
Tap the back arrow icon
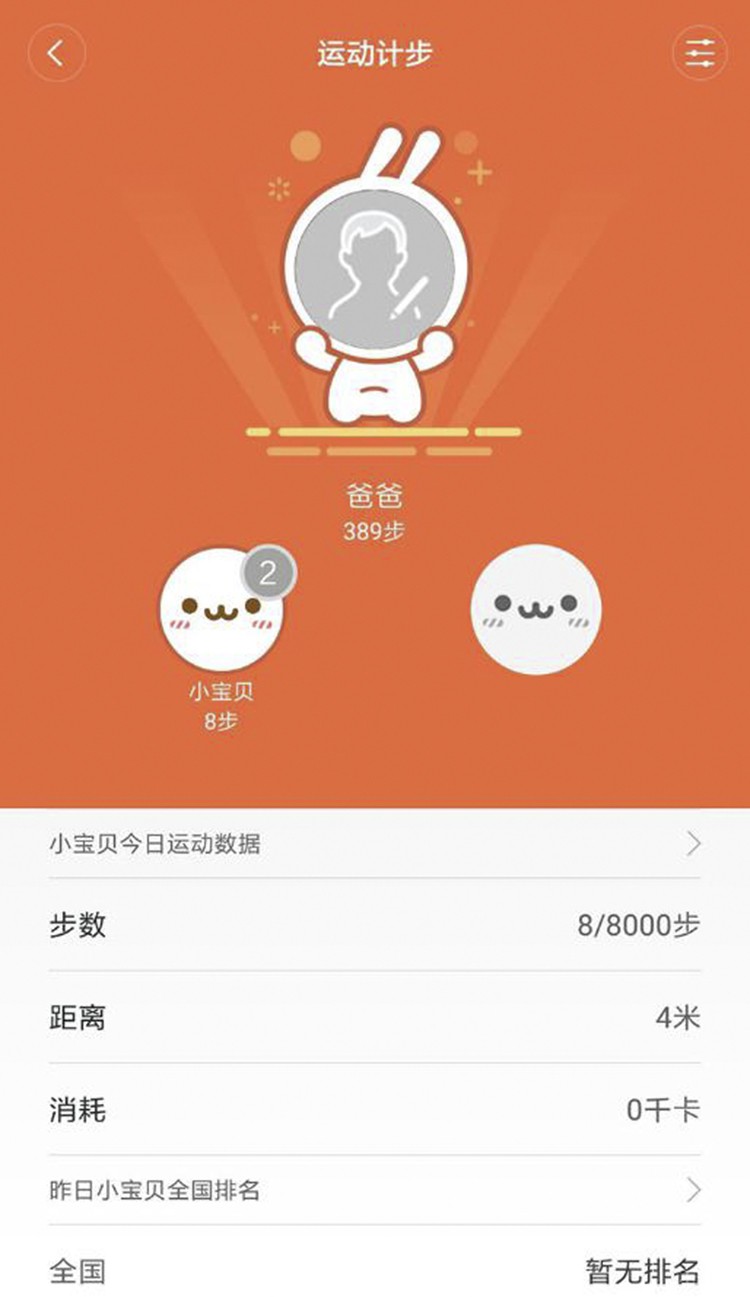57,52
